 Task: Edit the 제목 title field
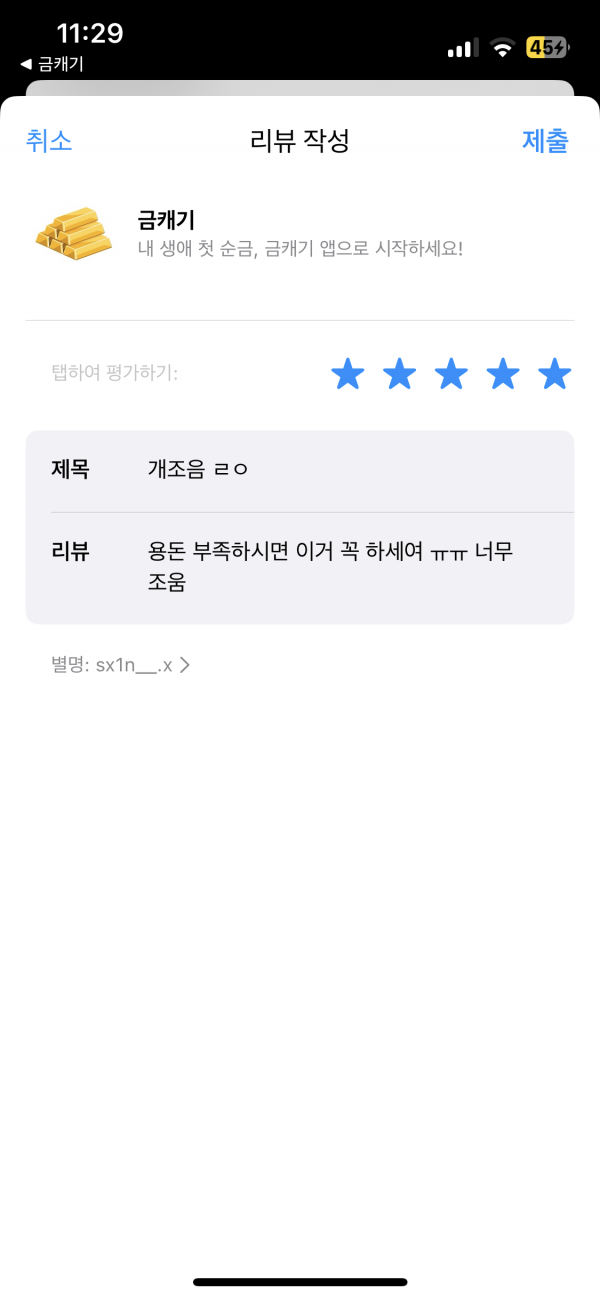tap(300, 471)
